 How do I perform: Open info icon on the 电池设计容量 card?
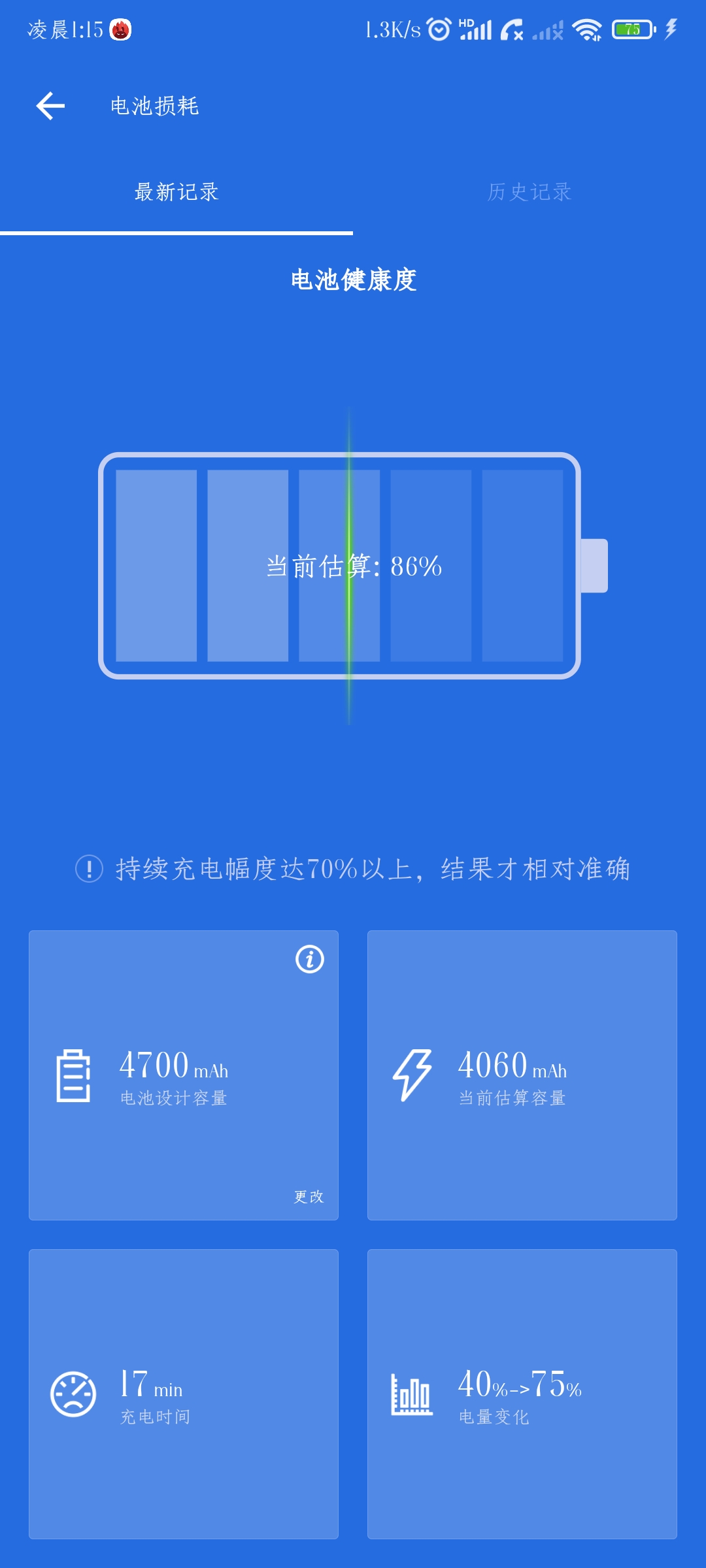tap(310, 959)
